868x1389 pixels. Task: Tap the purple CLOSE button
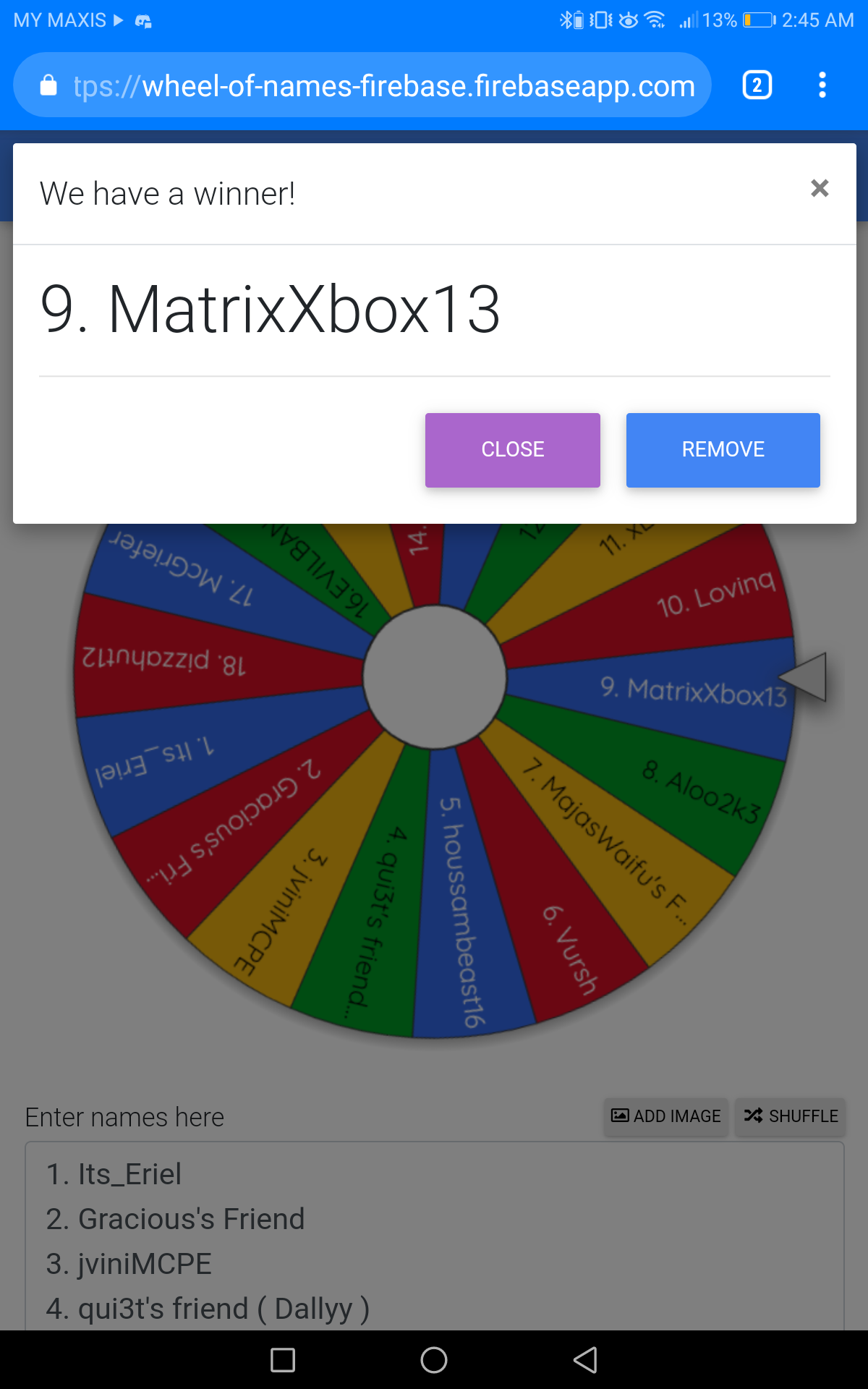point(513,450)
